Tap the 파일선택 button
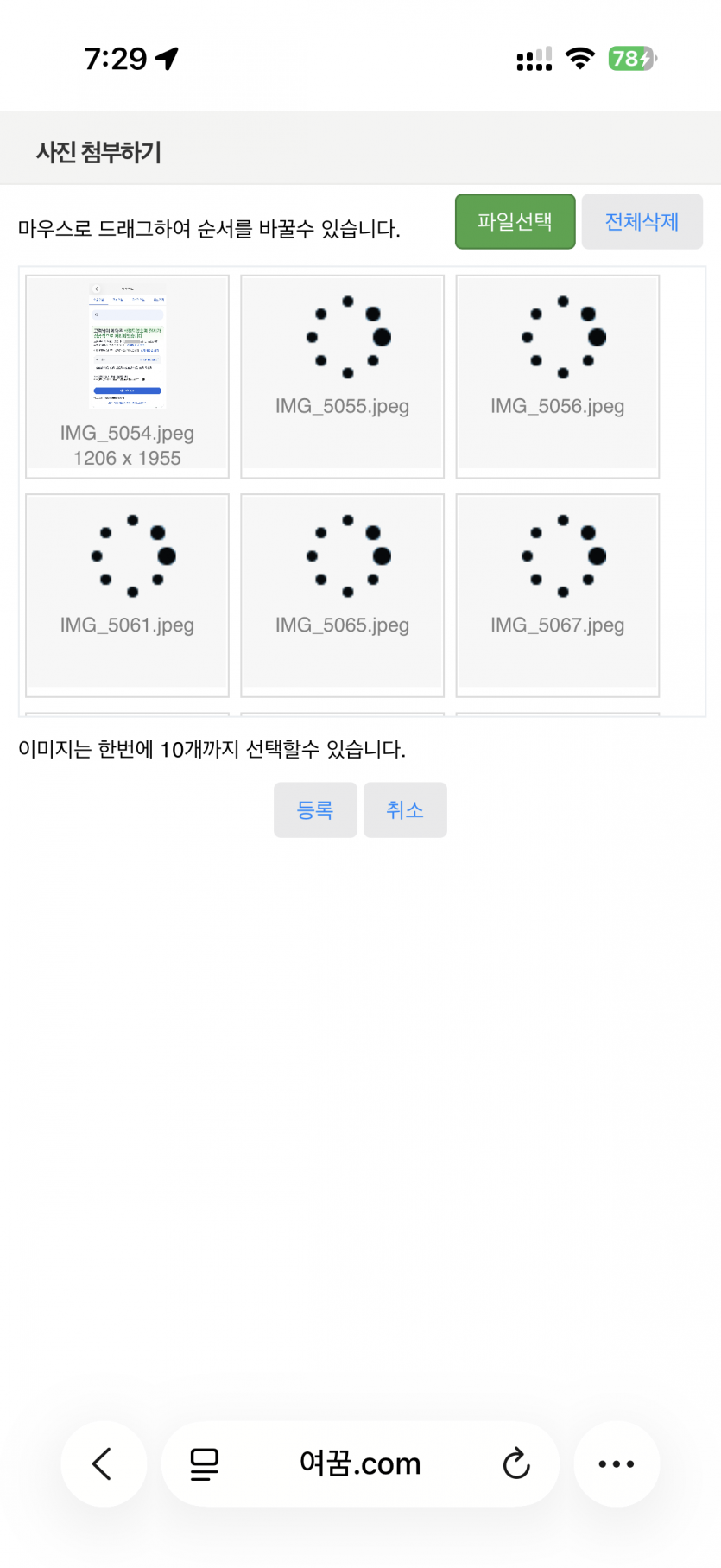The image size is (721, 1568). (515, 222)
